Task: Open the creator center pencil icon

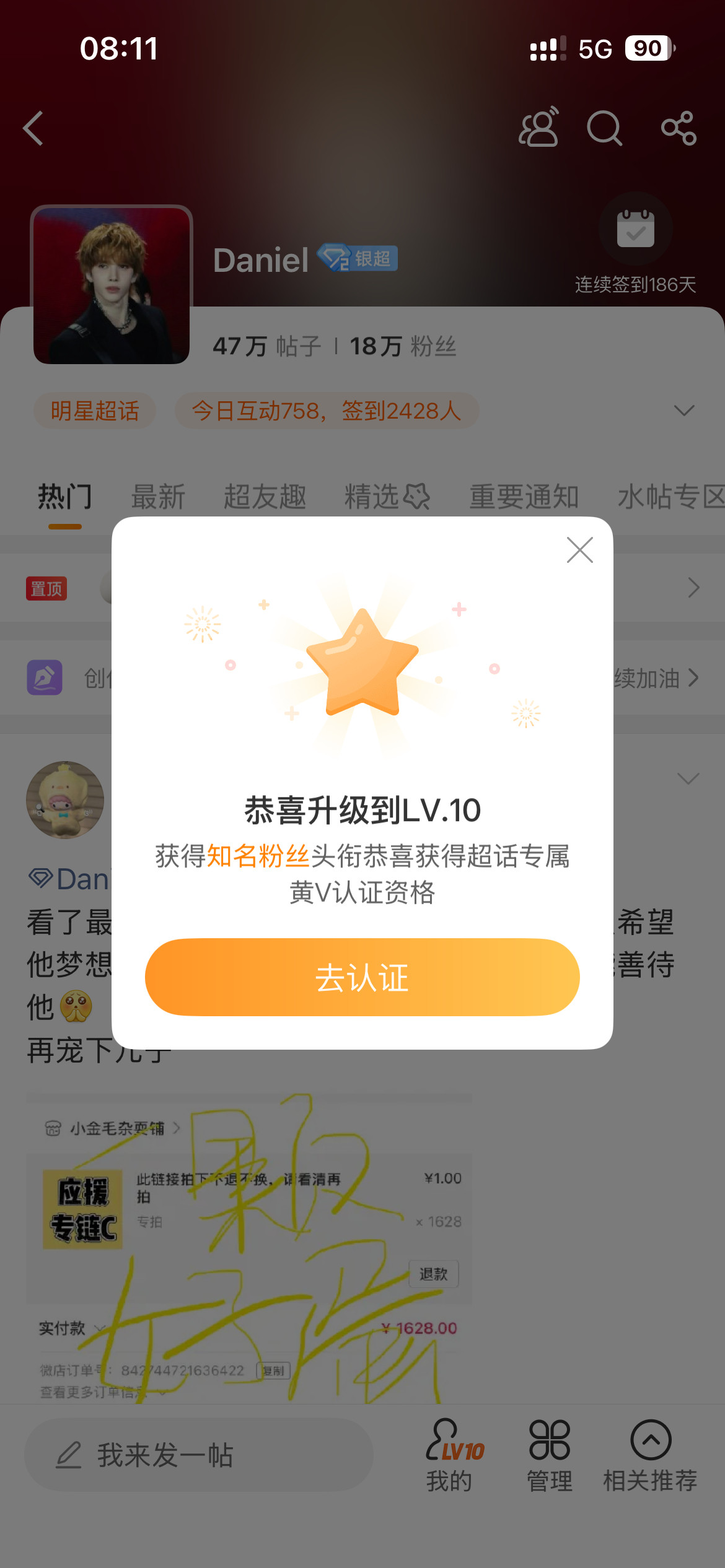Action: point(44,677)
